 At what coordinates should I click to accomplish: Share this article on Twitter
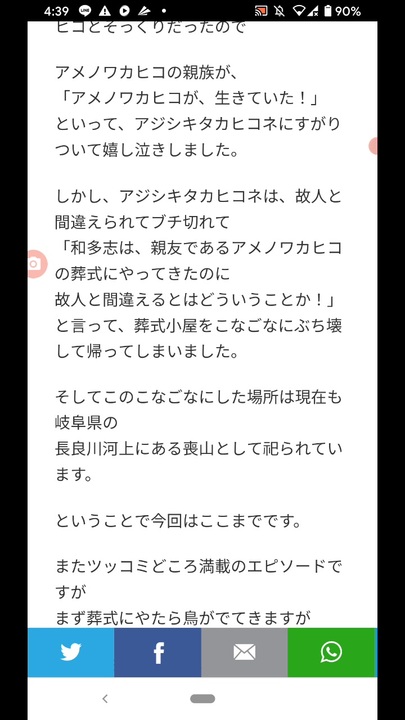71,652
